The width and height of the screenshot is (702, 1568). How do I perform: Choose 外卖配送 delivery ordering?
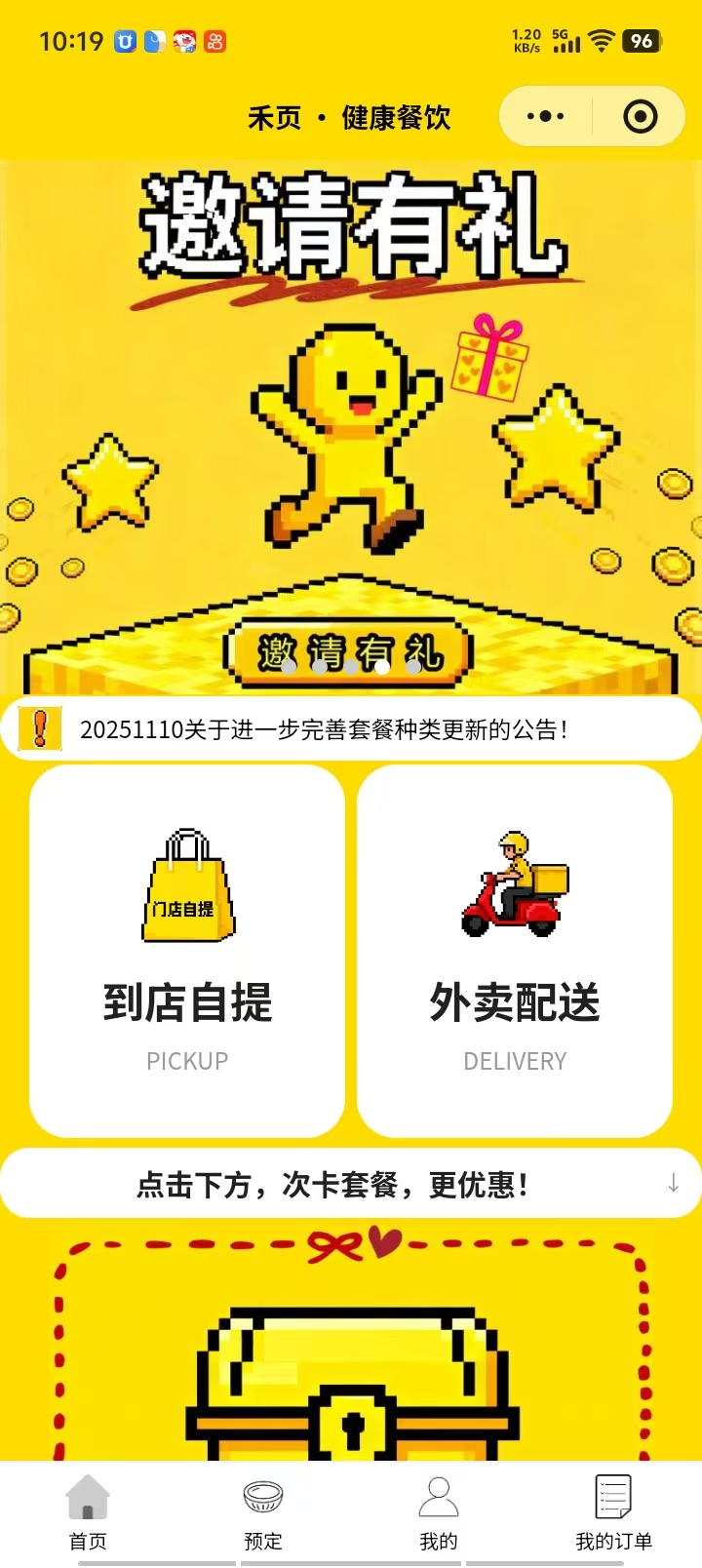click(515, 951)
